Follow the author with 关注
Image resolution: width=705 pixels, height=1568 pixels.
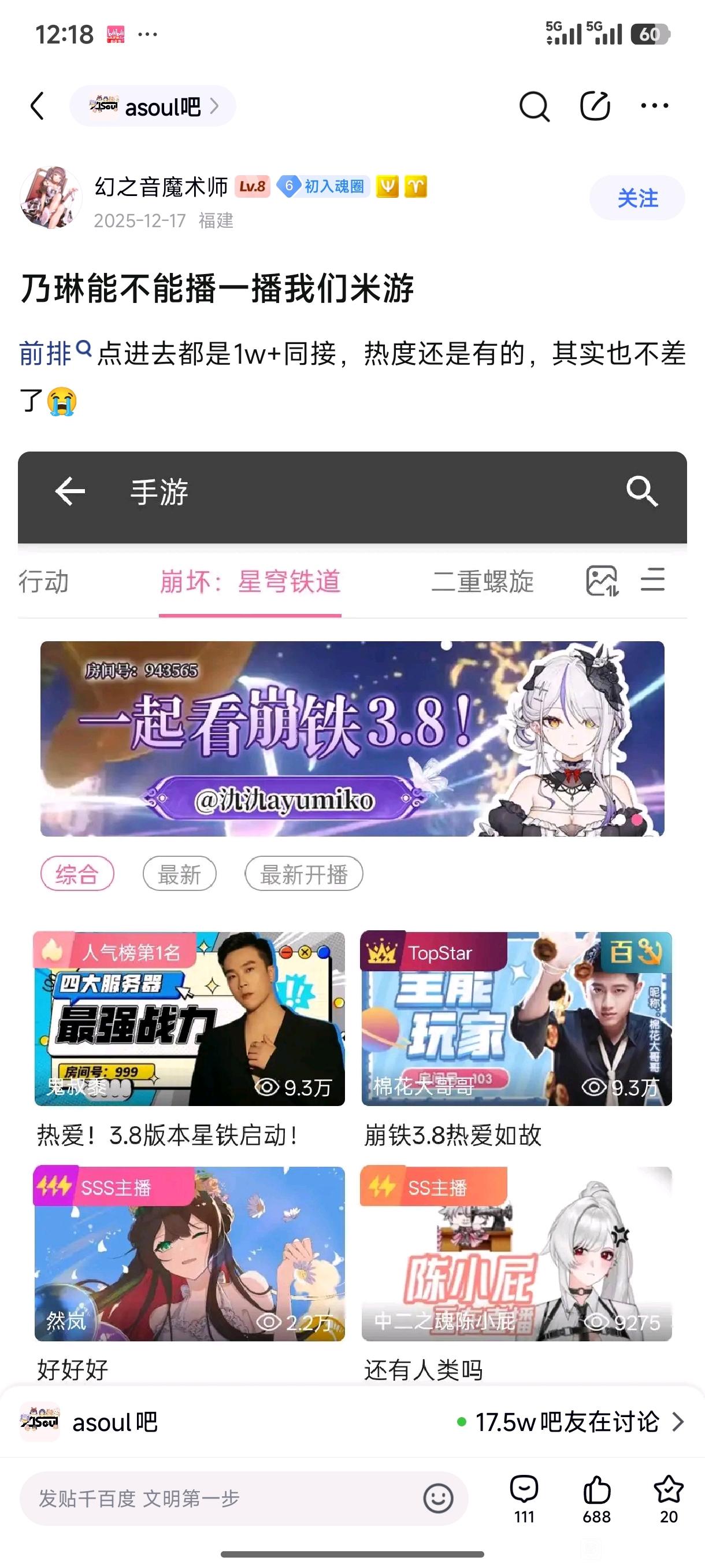point(637,198)
